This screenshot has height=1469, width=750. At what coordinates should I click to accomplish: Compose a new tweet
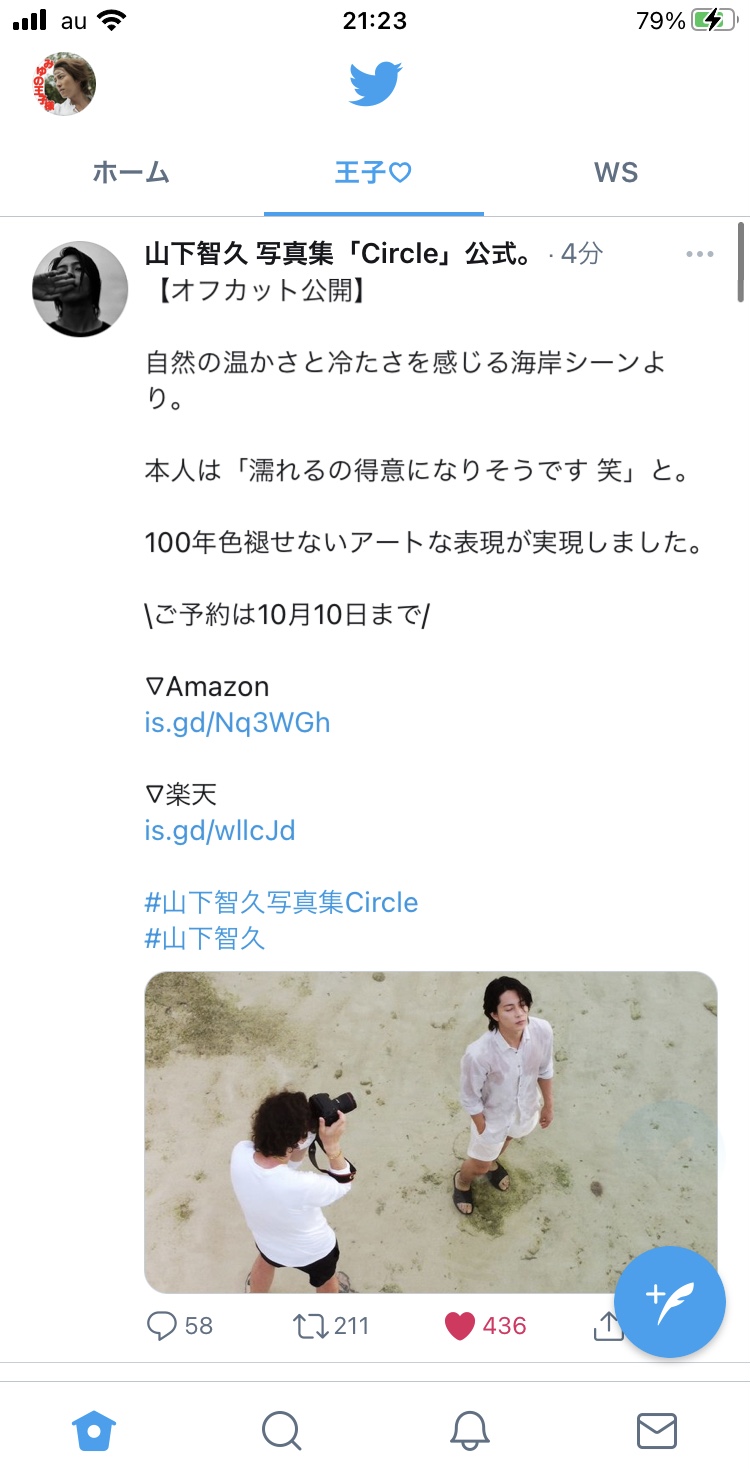click(669, 1302)
